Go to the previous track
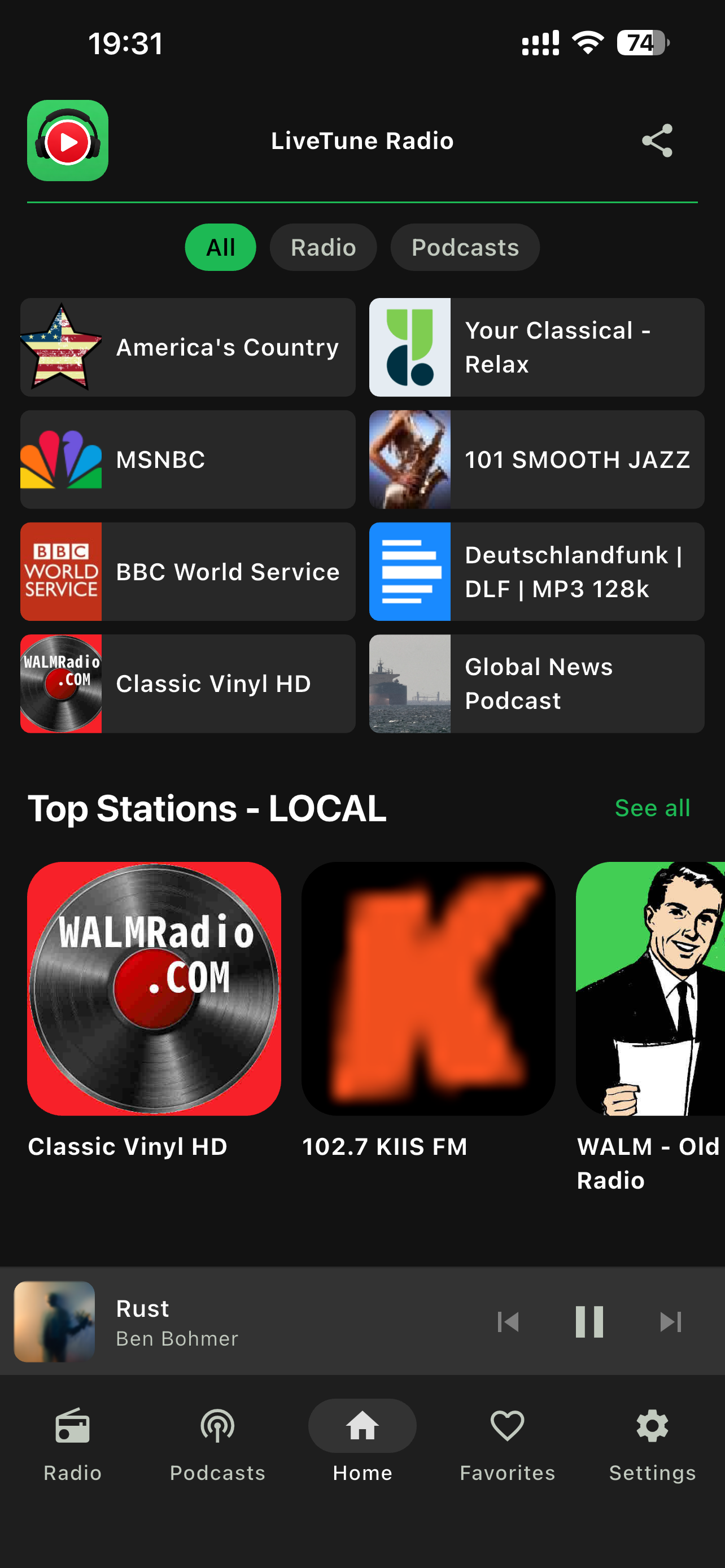The height and width of the screenshot is (1568, 725). [x=508, y=1321]
